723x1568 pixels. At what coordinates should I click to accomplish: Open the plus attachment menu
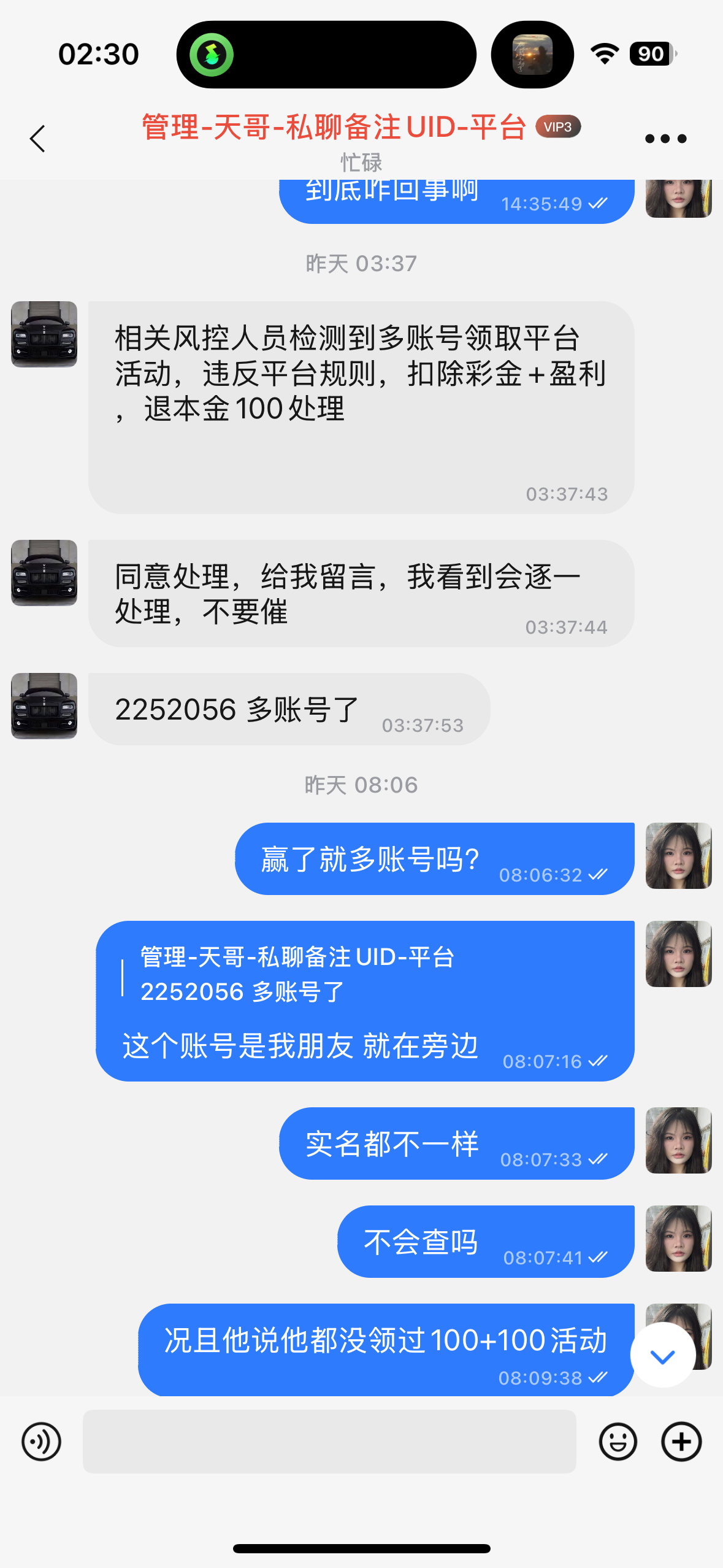point(681,1442)
